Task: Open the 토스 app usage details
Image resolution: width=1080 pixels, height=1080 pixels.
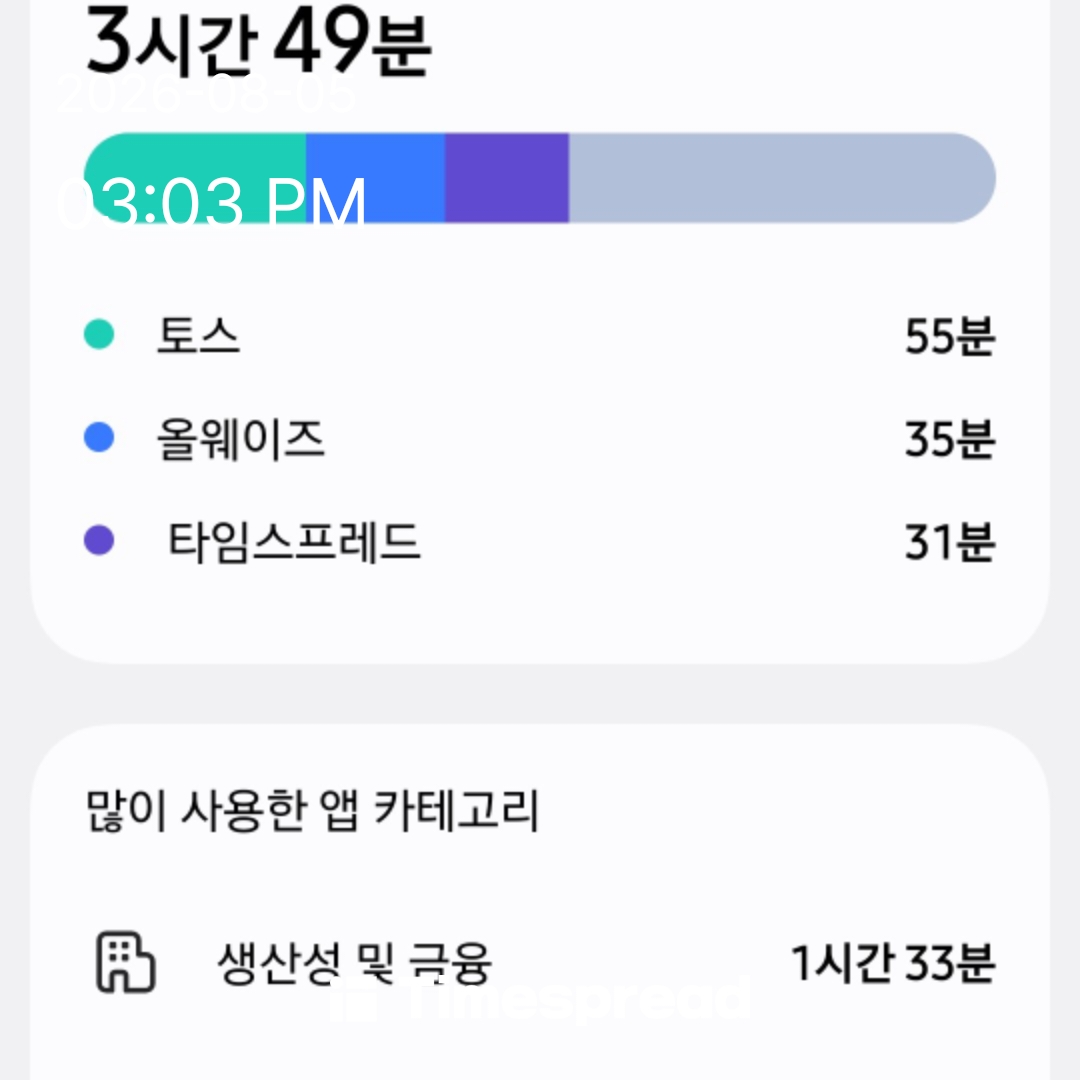Action: click(x=539, y=335)
